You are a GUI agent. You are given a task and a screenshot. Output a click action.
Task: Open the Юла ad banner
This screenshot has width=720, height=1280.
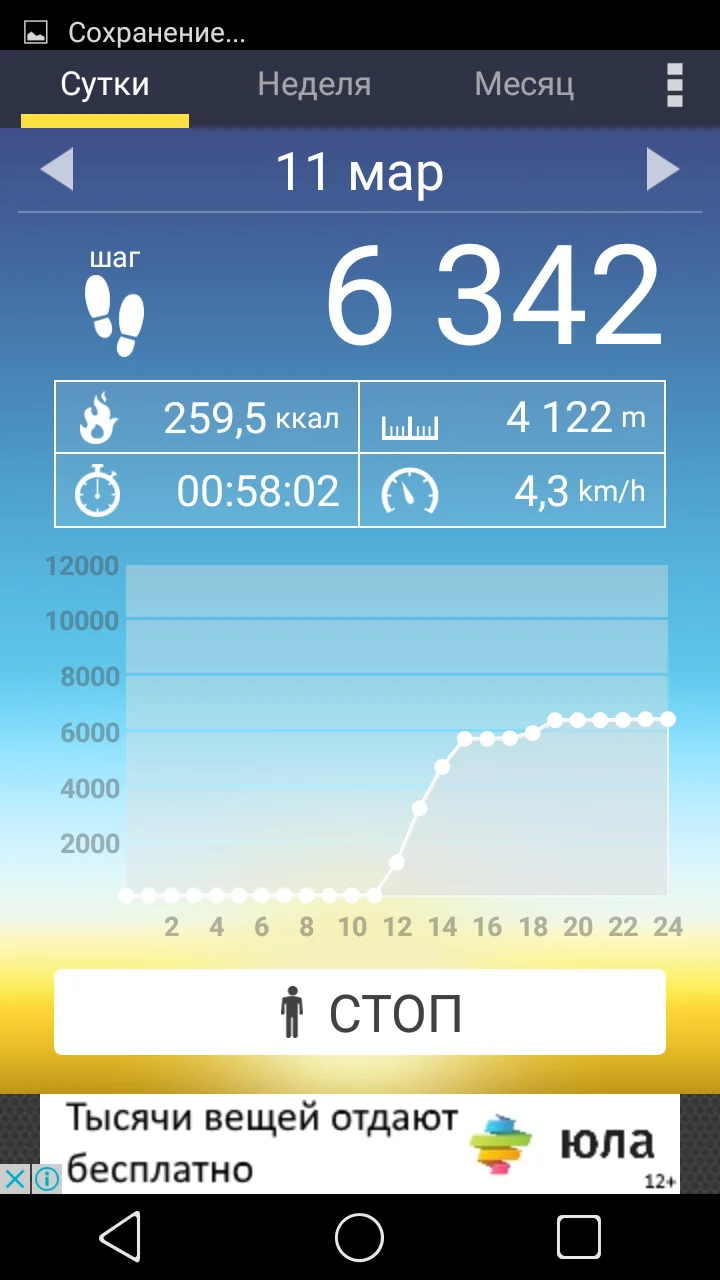pos(360,1143)
